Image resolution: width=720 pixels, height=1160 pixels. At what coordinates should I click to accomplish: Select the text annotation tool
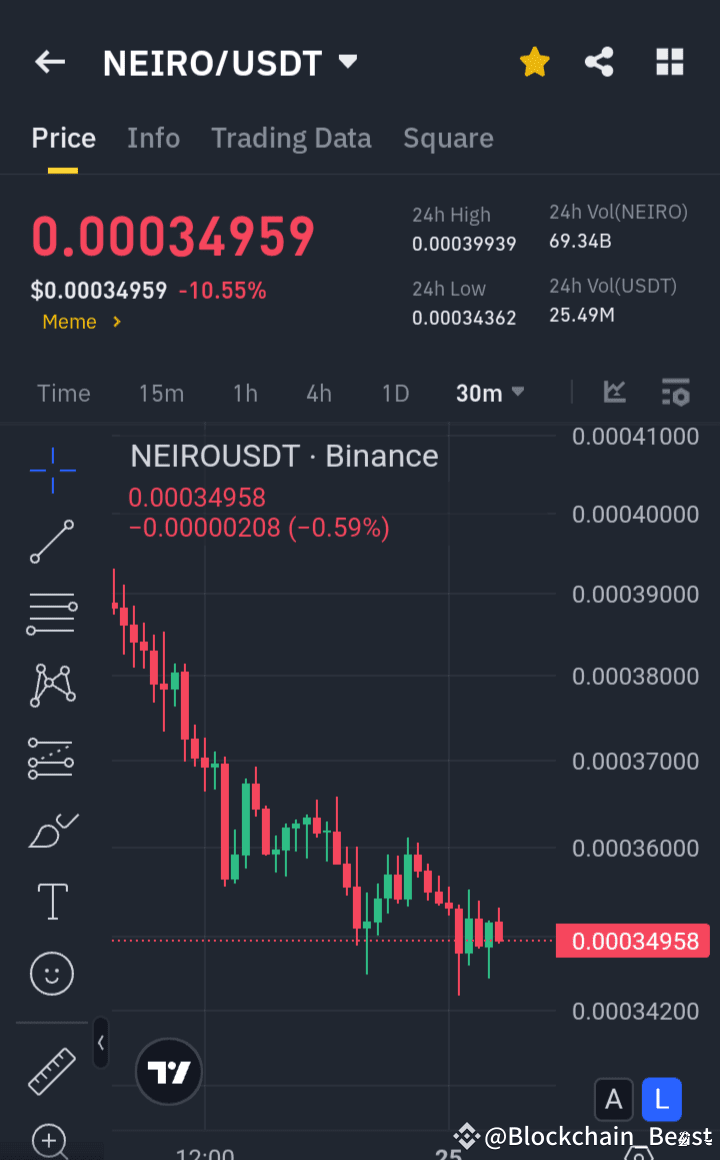pyautogui.click(x=51, y=901)
